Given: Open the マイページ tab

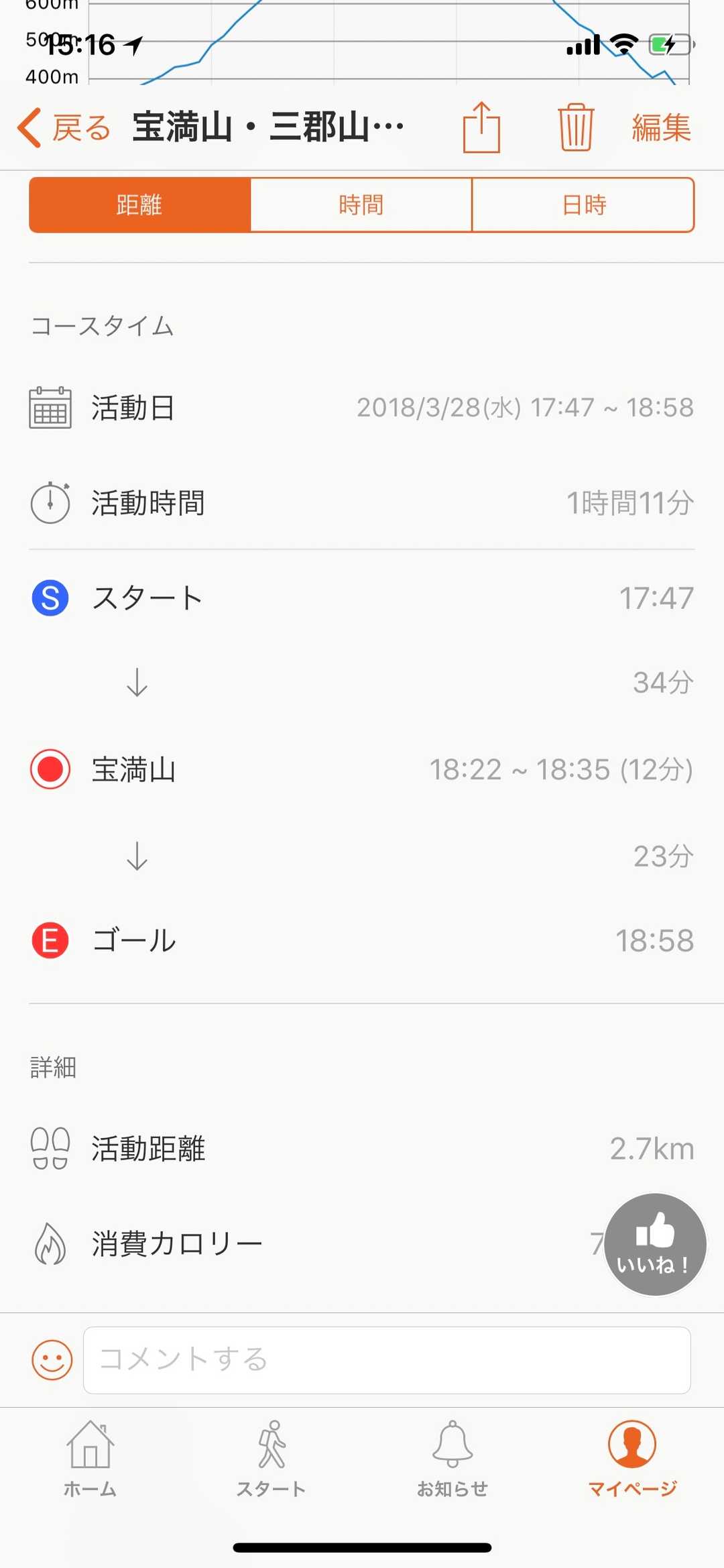Looking at the screenshot, I should (x=632, y=1459).
